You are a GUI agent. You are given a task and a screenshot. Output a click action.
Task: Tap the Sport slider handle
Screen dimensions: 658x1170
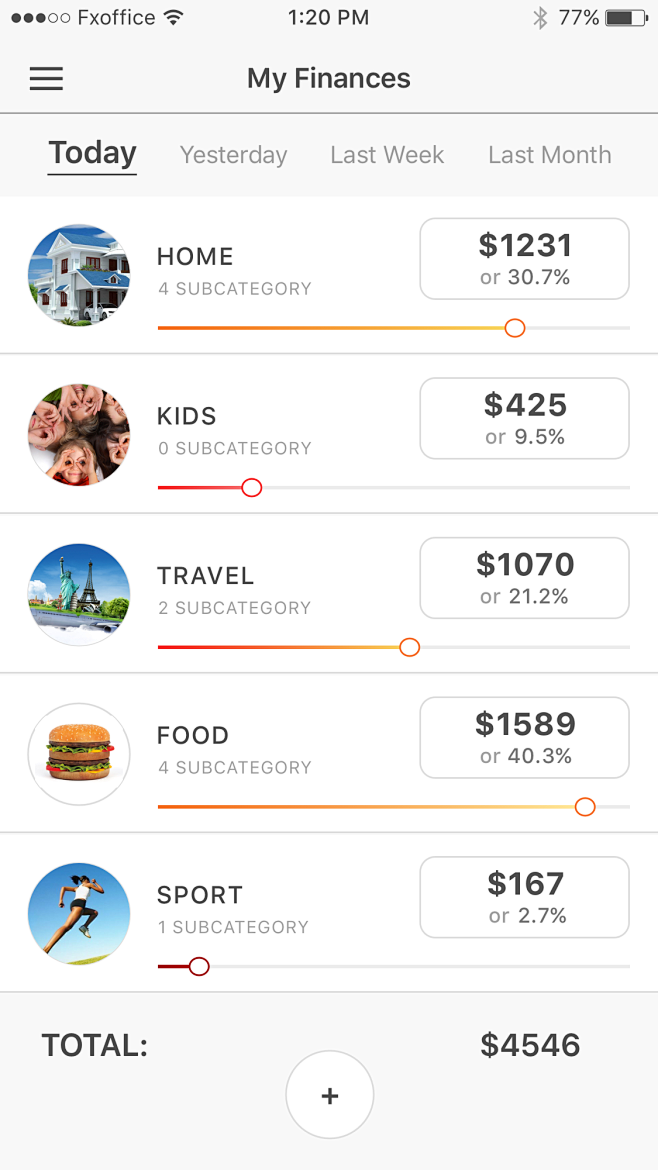(x=199, y=966)
